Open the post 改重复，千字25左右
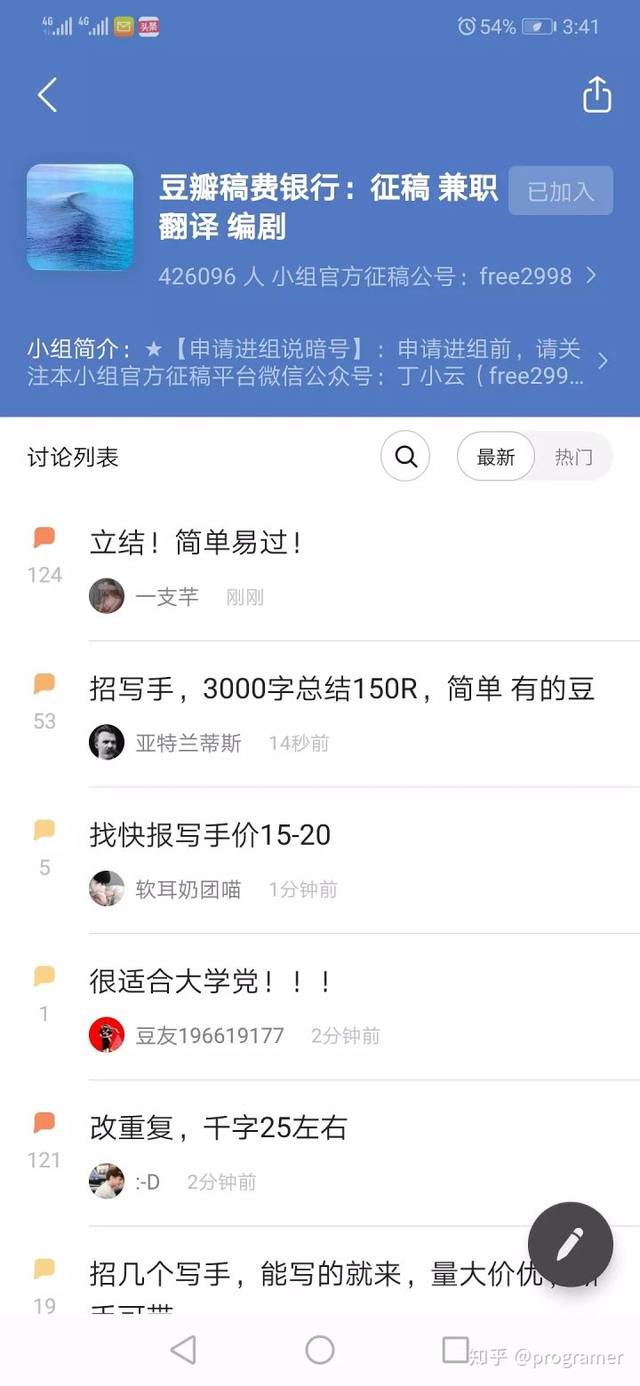This screenshot has width=640, height=1386. click(x=218, y=1128)
